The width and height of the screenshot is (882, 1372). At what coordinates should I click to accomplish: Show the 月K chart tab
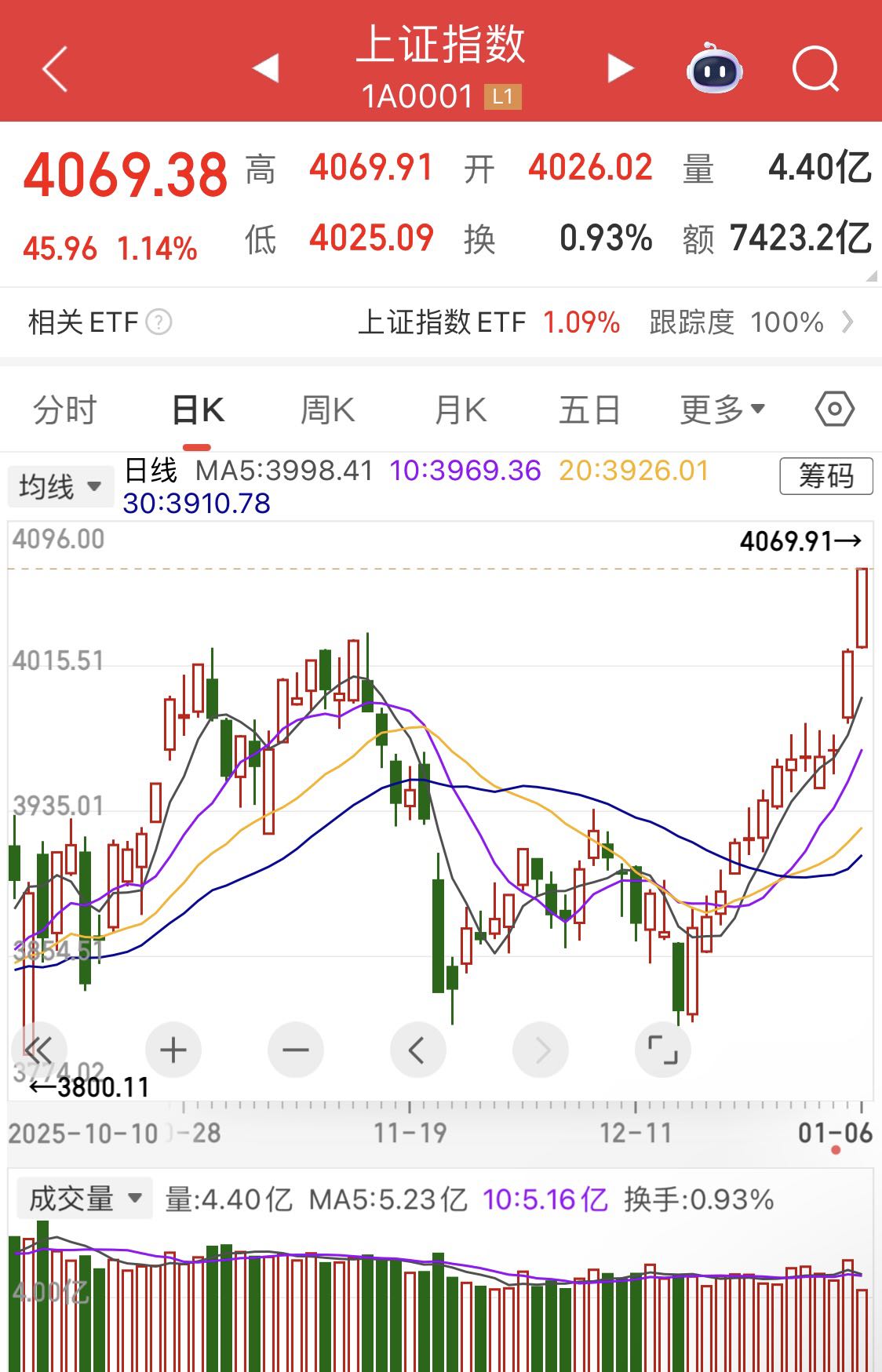tap(460, 410)
